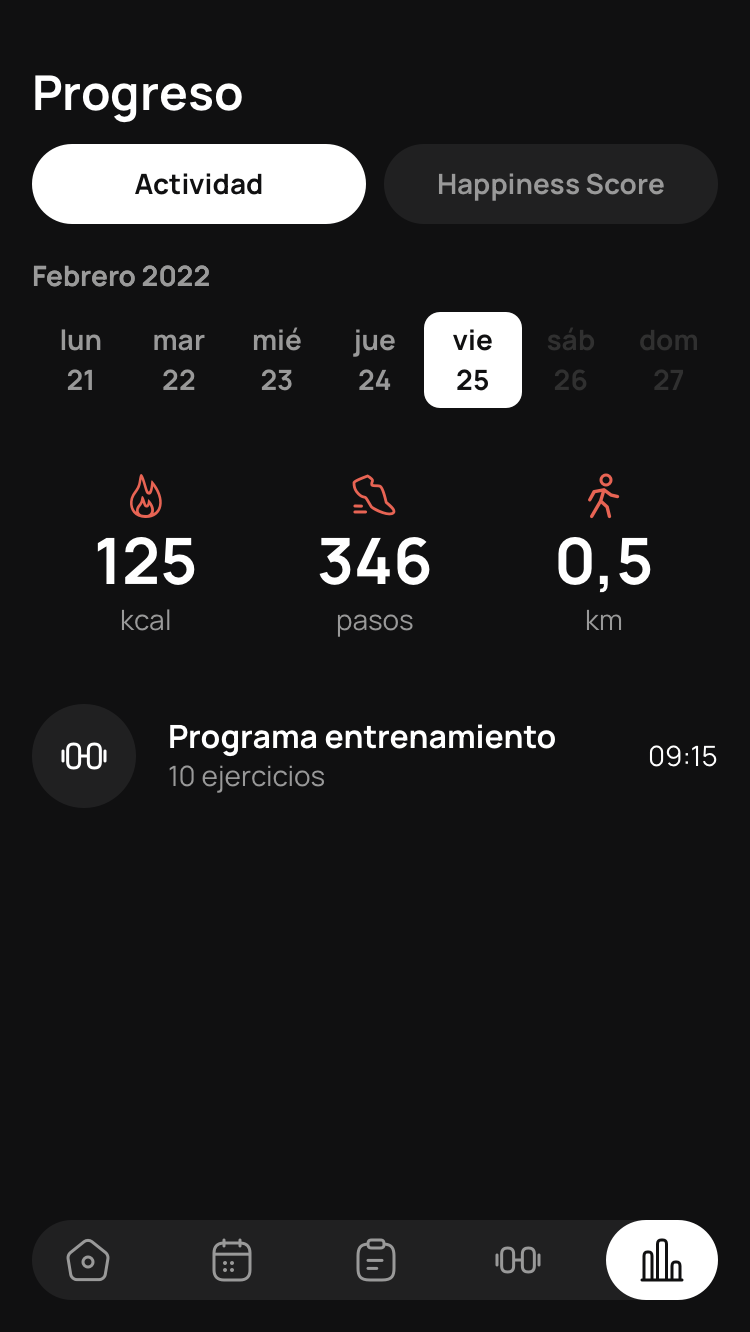Tap the bar chart progress tab
The width and height of the screenshot is (750, 1332).
click(x=662, y=1260)
